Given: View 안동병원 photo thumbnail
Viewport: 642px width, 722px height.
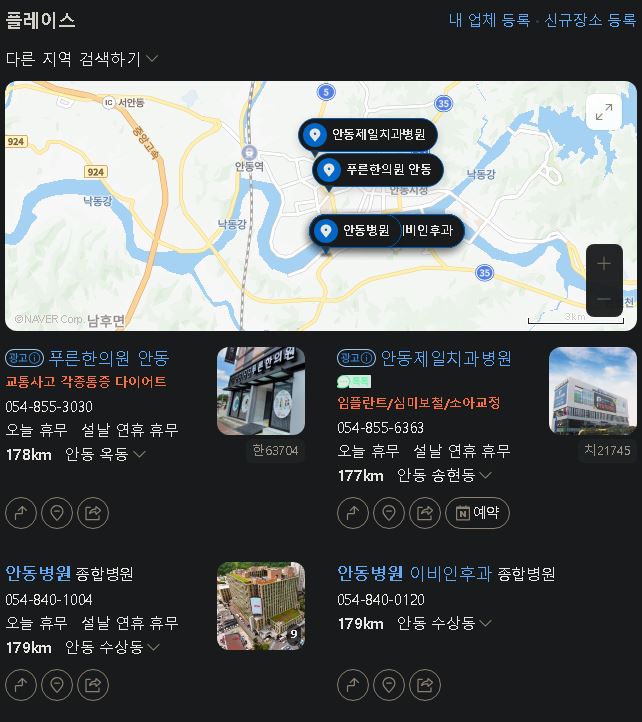Looking at the screenshot, I should [x=261, y=606].
